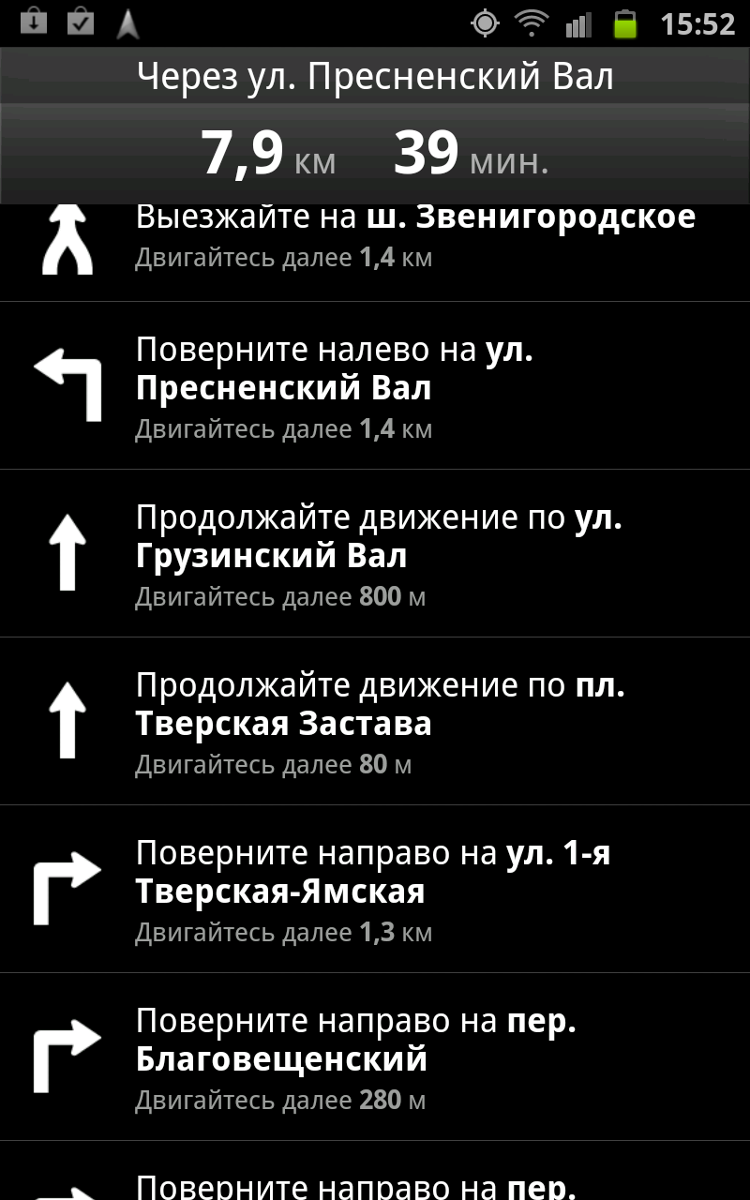
Task: Show turn right onto 1-я Тверская-Ямская
Action: (x=375, y=890)
